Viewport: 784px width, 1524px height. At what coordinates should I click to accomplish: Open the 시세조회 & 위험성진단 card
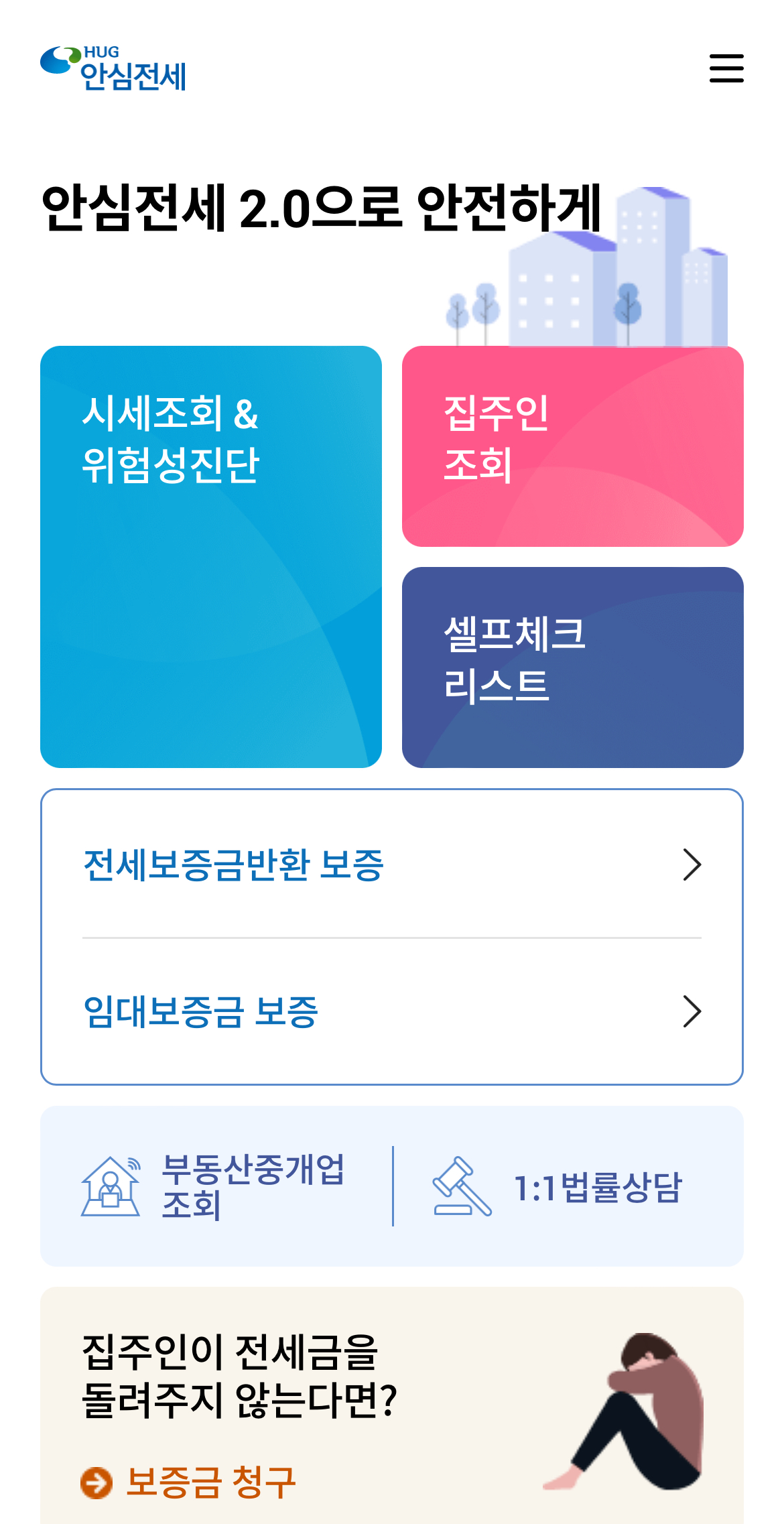tap(211, 556)
